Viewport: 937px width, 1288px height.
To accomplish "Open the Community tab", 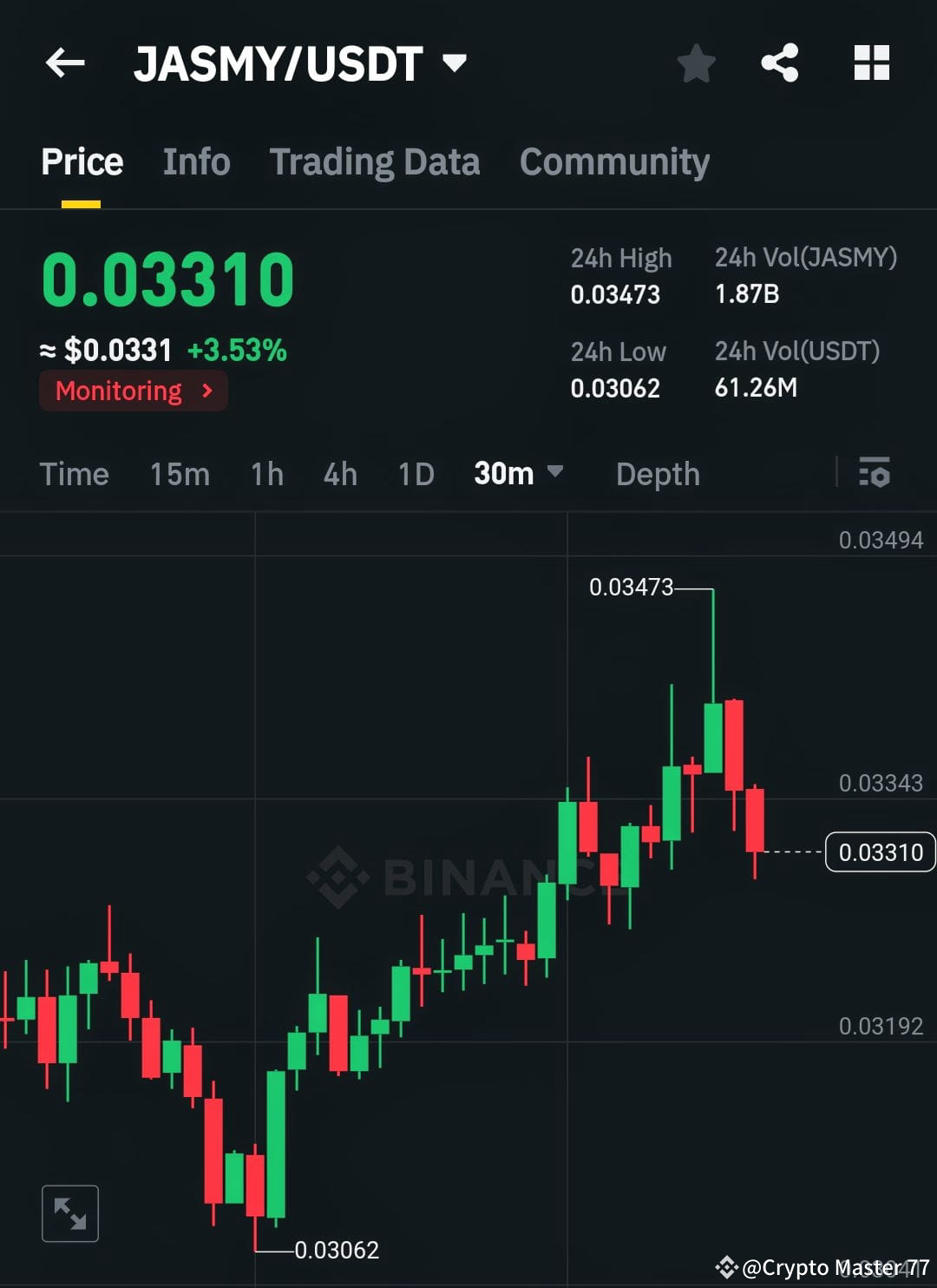I will point(613,161).
